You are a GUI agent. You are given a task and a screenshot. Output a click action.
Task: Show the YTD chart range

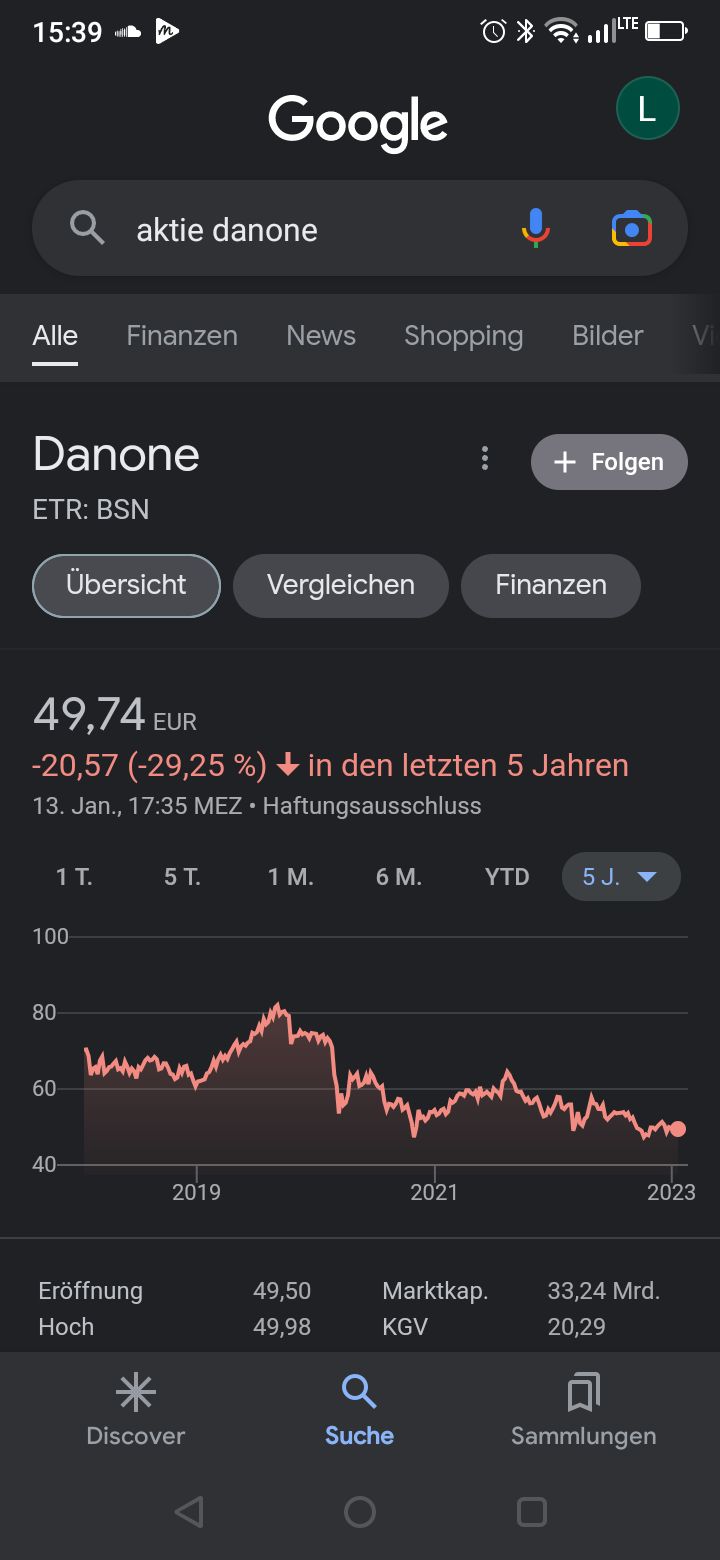(x=507, y=877)
